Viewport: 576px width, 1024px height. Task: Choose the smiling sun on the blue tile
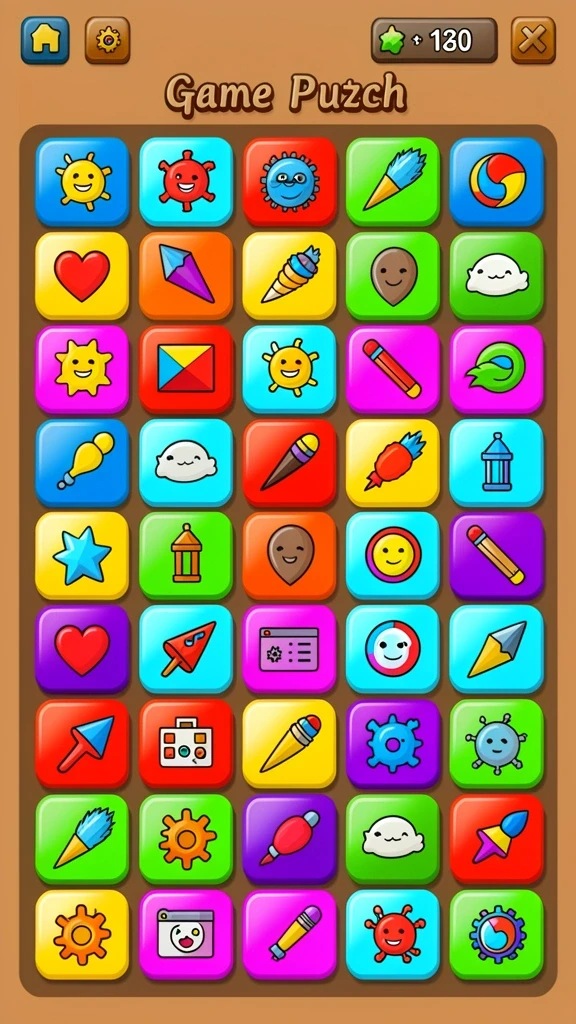82,181
